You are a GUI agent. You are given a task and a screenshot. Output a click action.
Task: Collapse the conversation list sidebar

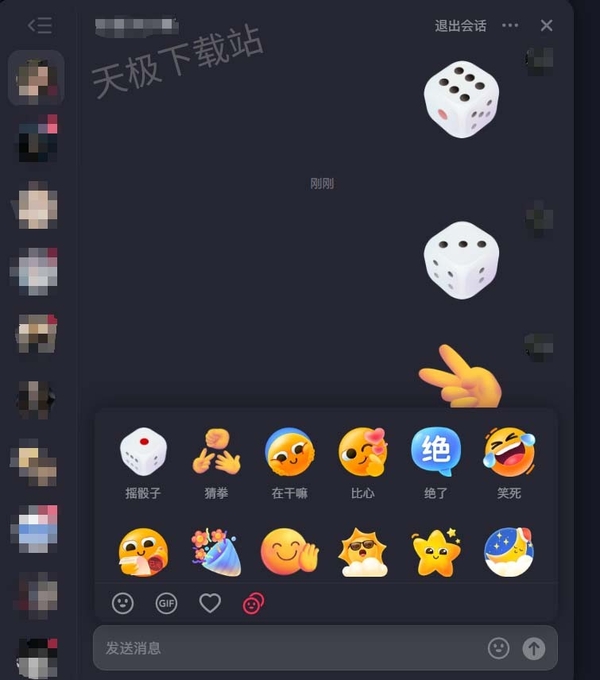point(39,25)
